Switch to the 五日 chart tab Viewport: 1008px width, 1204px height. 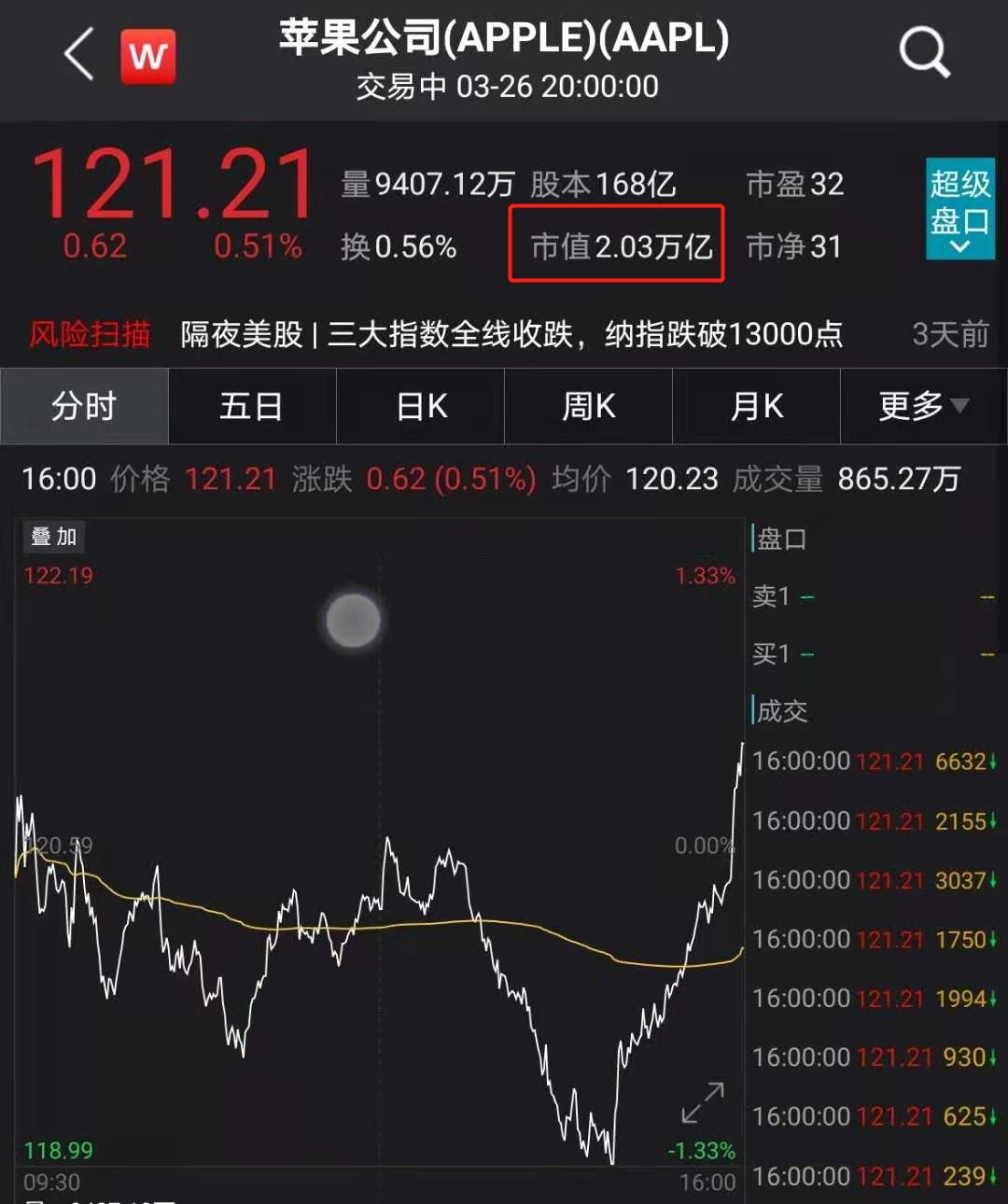(252, 407)
